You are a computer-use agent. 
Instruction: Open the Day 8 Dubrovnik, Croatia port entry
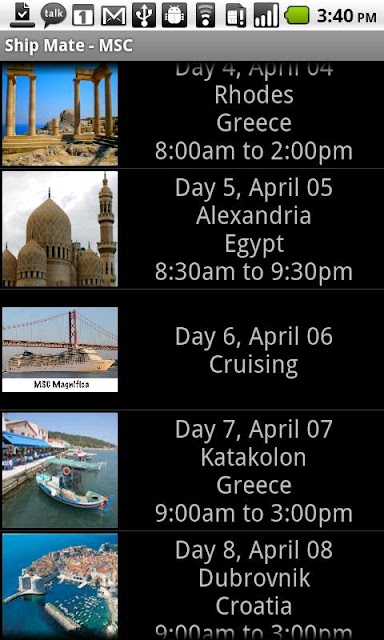(x=192, y=586)
